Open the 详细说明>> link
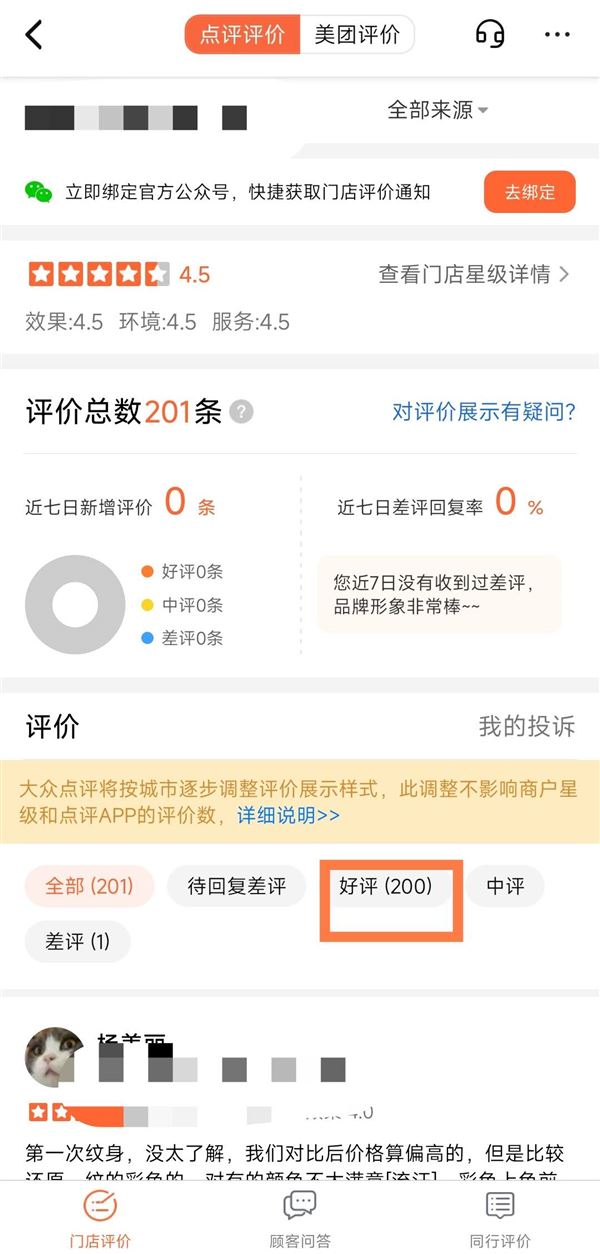 click(288, 815)
